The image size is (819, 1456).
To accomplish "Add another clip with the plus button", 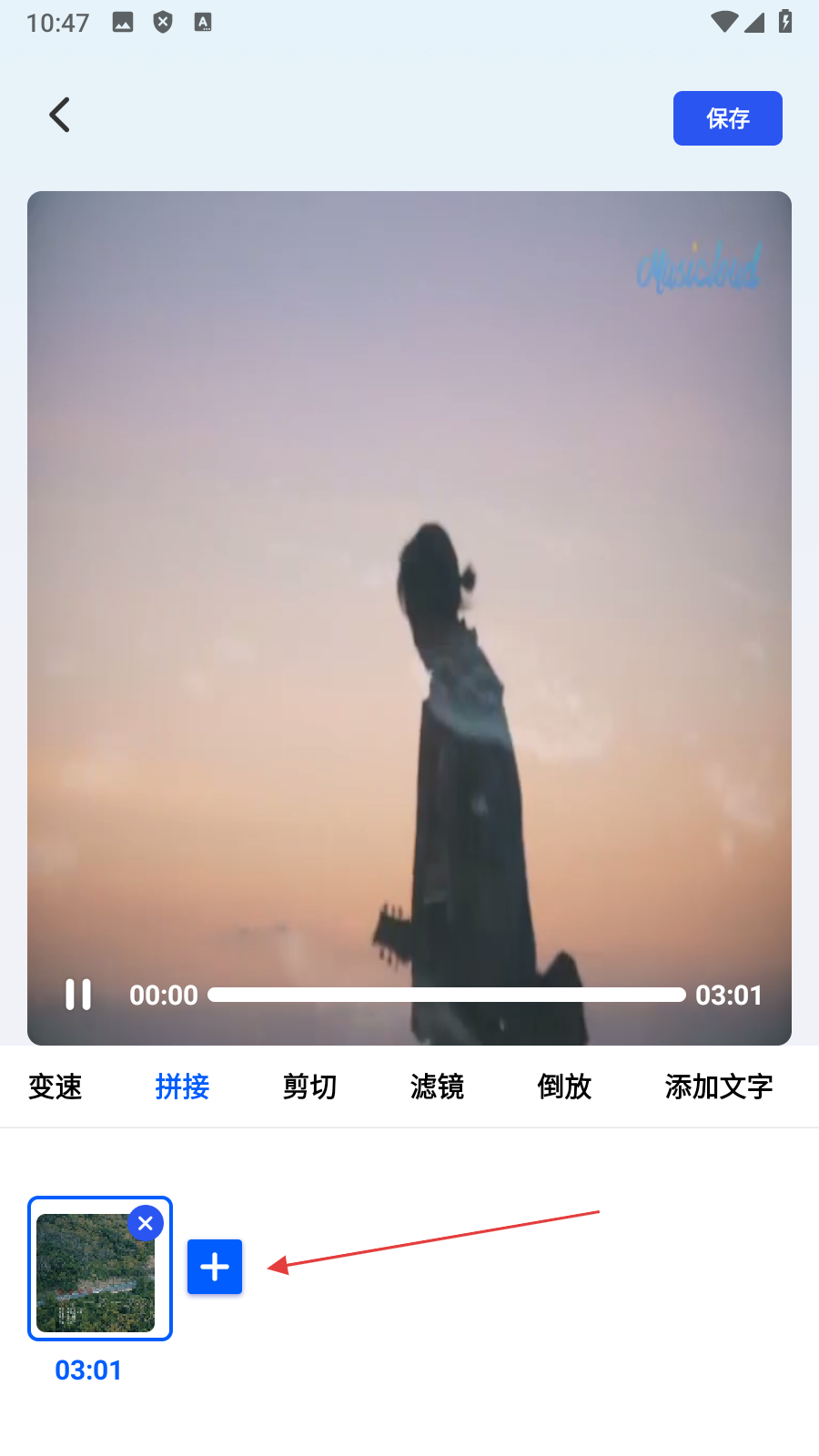I will click(x=215, y=1267).
